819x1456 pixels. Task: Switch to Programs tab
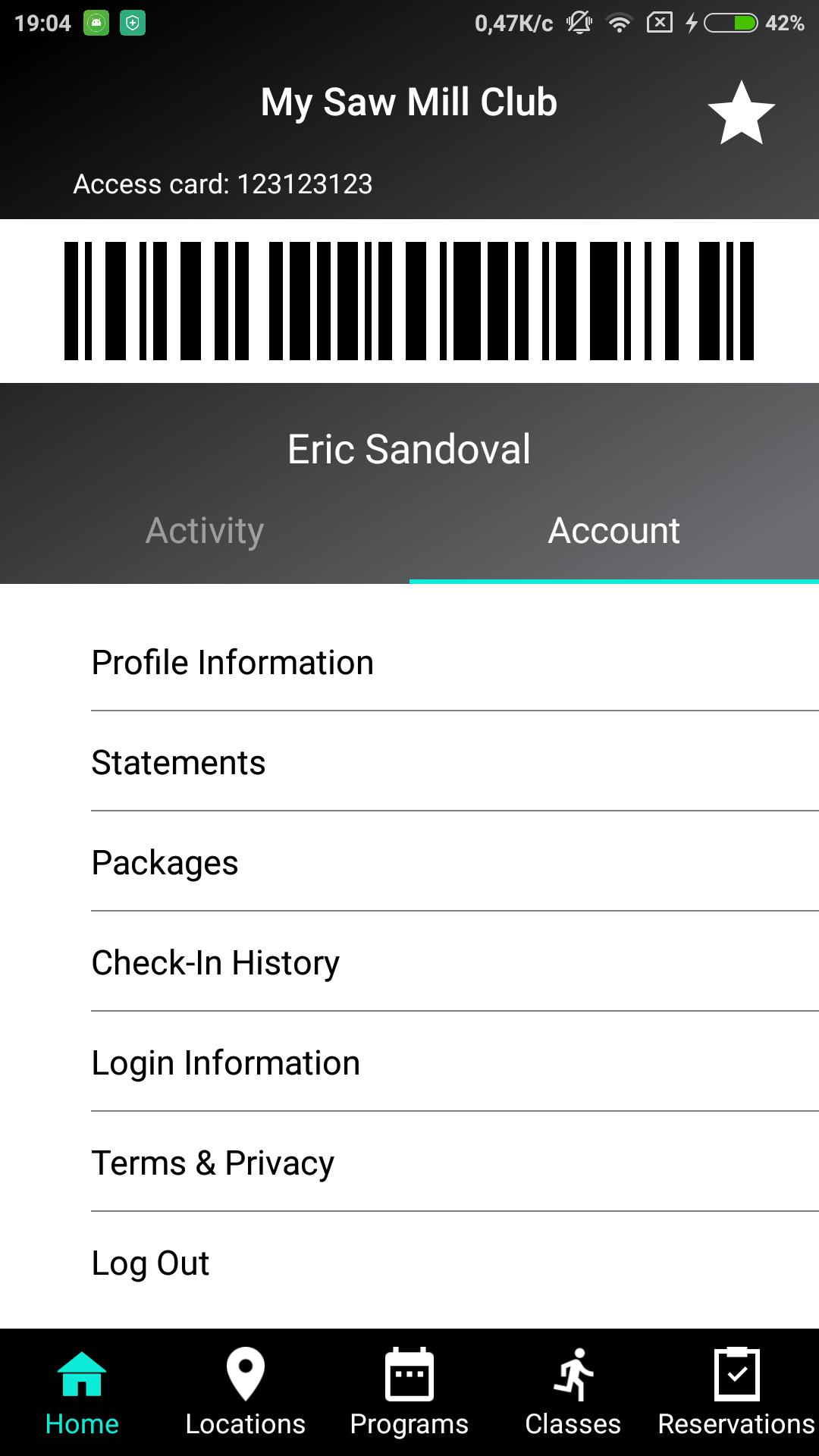pos(409,1392)
